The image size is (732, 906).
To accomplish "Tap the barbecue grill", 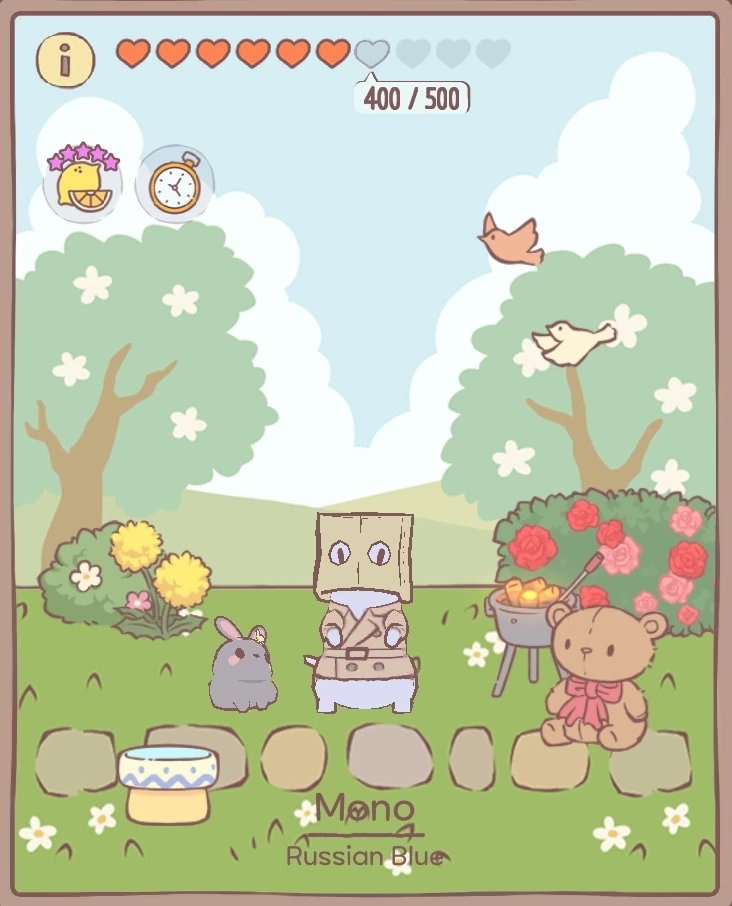I will (x=526, y=620).
